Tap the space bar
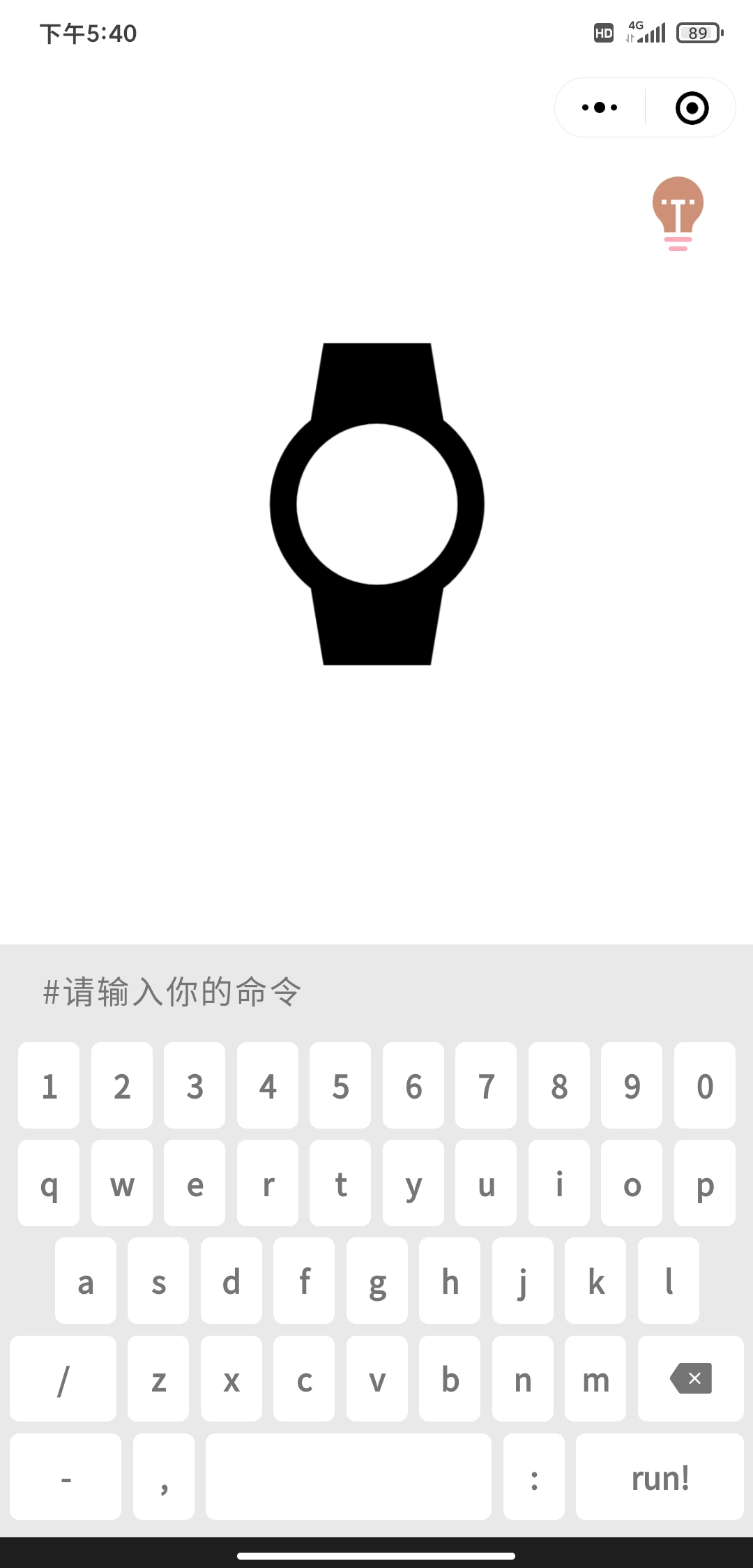Screen dimensions: 753x1568 tap(348, 1477)
